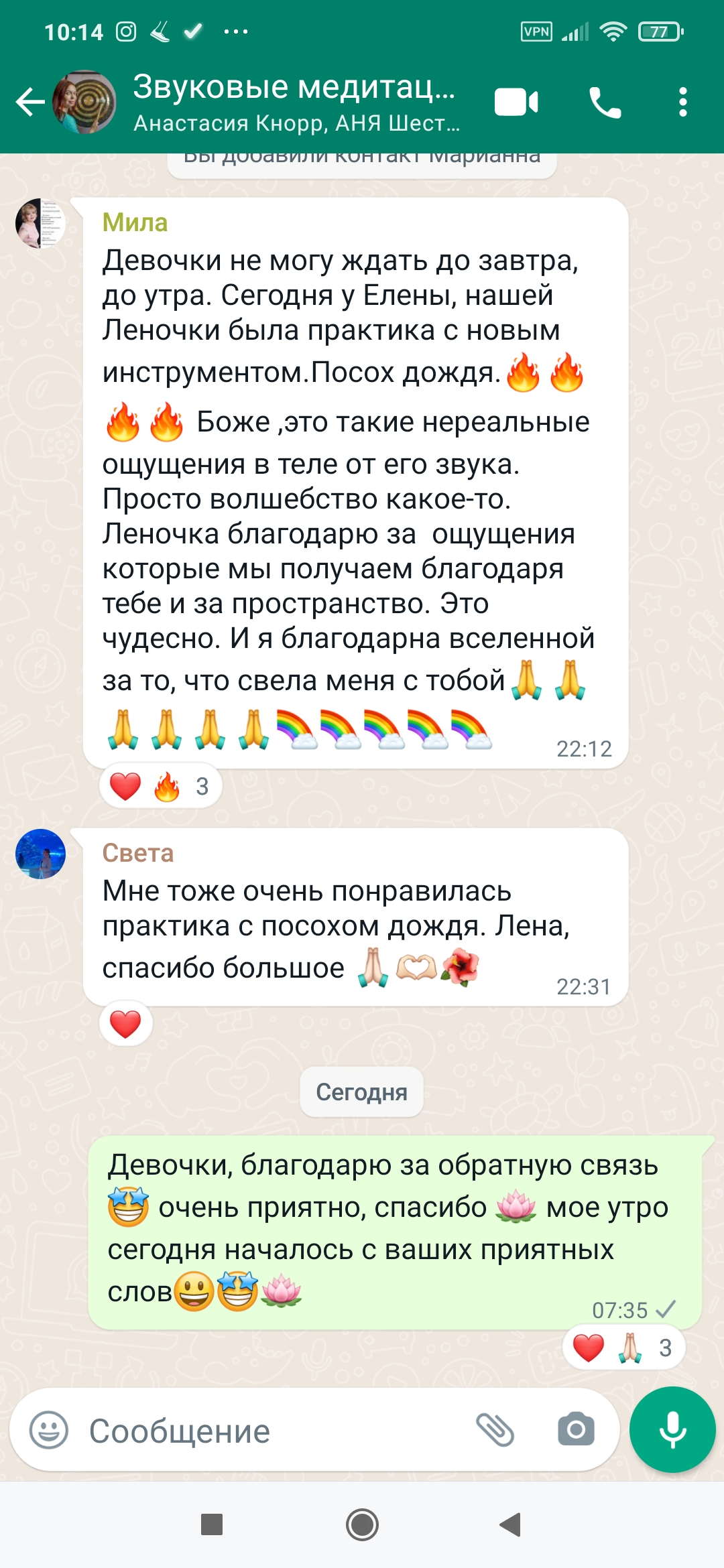Tap the microphone to record a voice message
724x1568 pixels.
pos(672,1429)
